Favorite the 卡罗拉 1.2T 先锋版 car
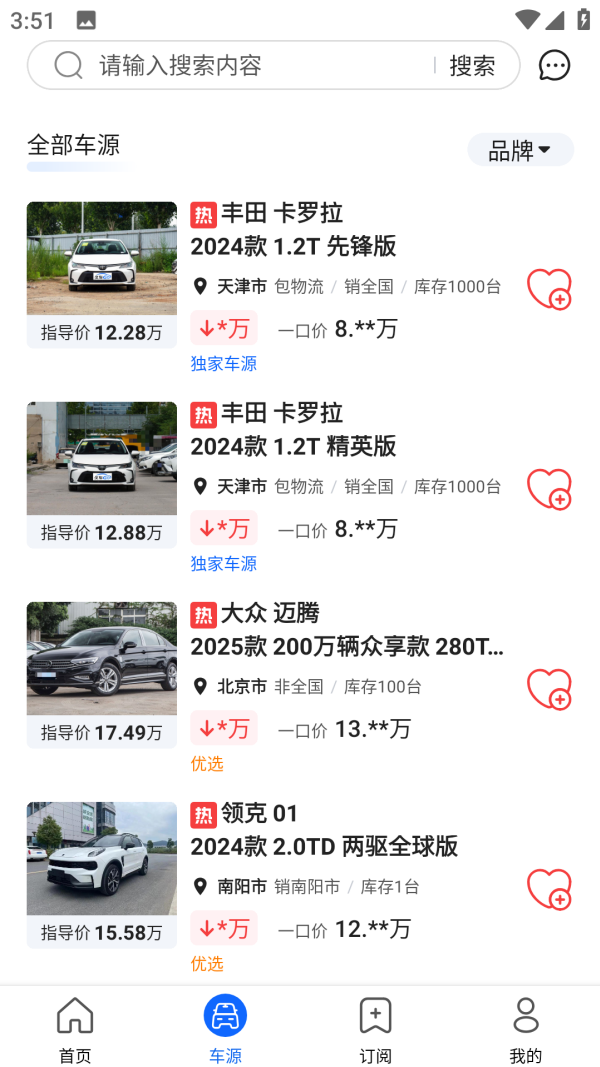The image size is (600, 1067). pyautogui.click(x=548, y=289)
